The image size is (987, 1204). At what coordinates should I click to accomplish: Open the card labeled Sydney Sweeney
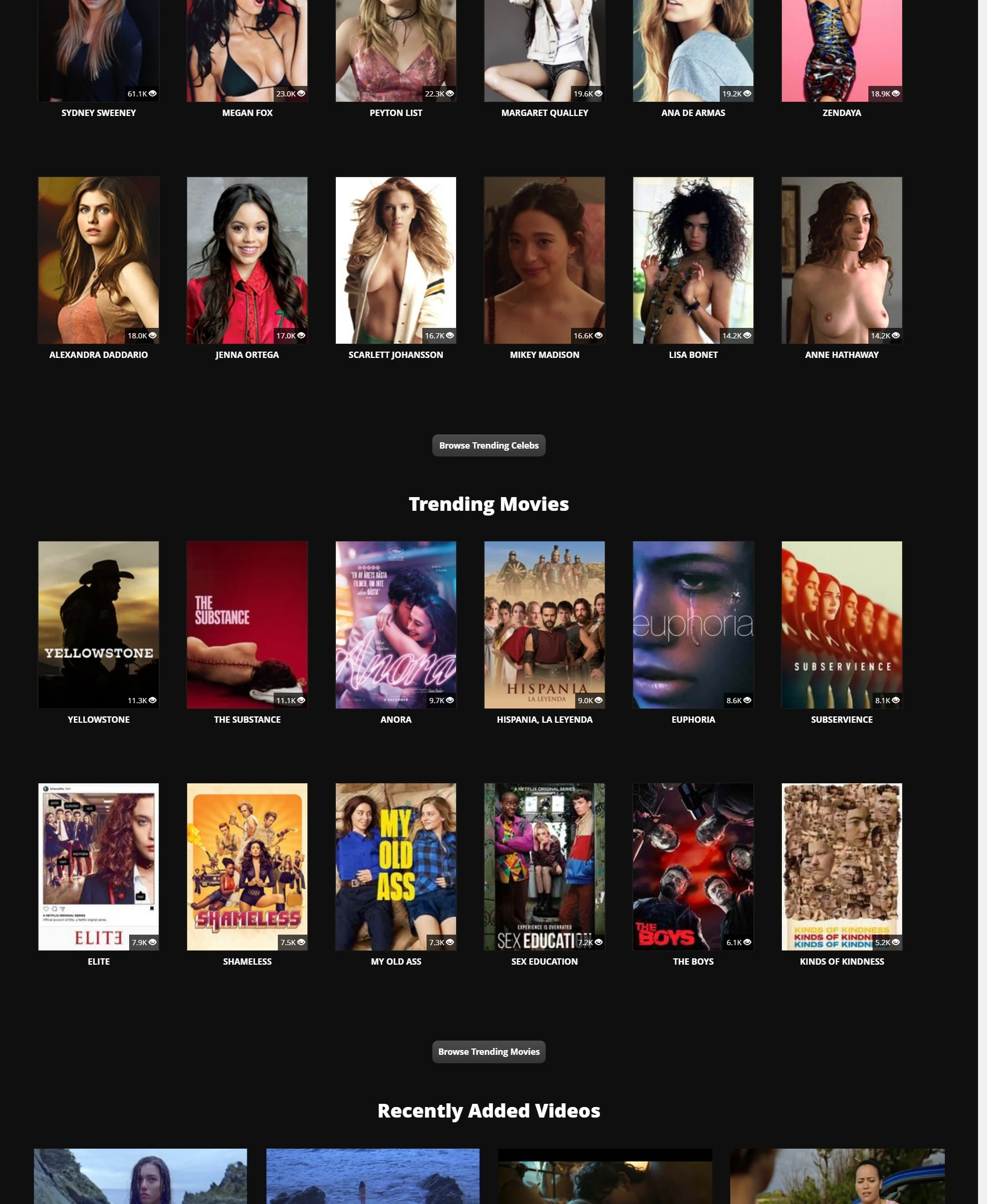[99, 51]
